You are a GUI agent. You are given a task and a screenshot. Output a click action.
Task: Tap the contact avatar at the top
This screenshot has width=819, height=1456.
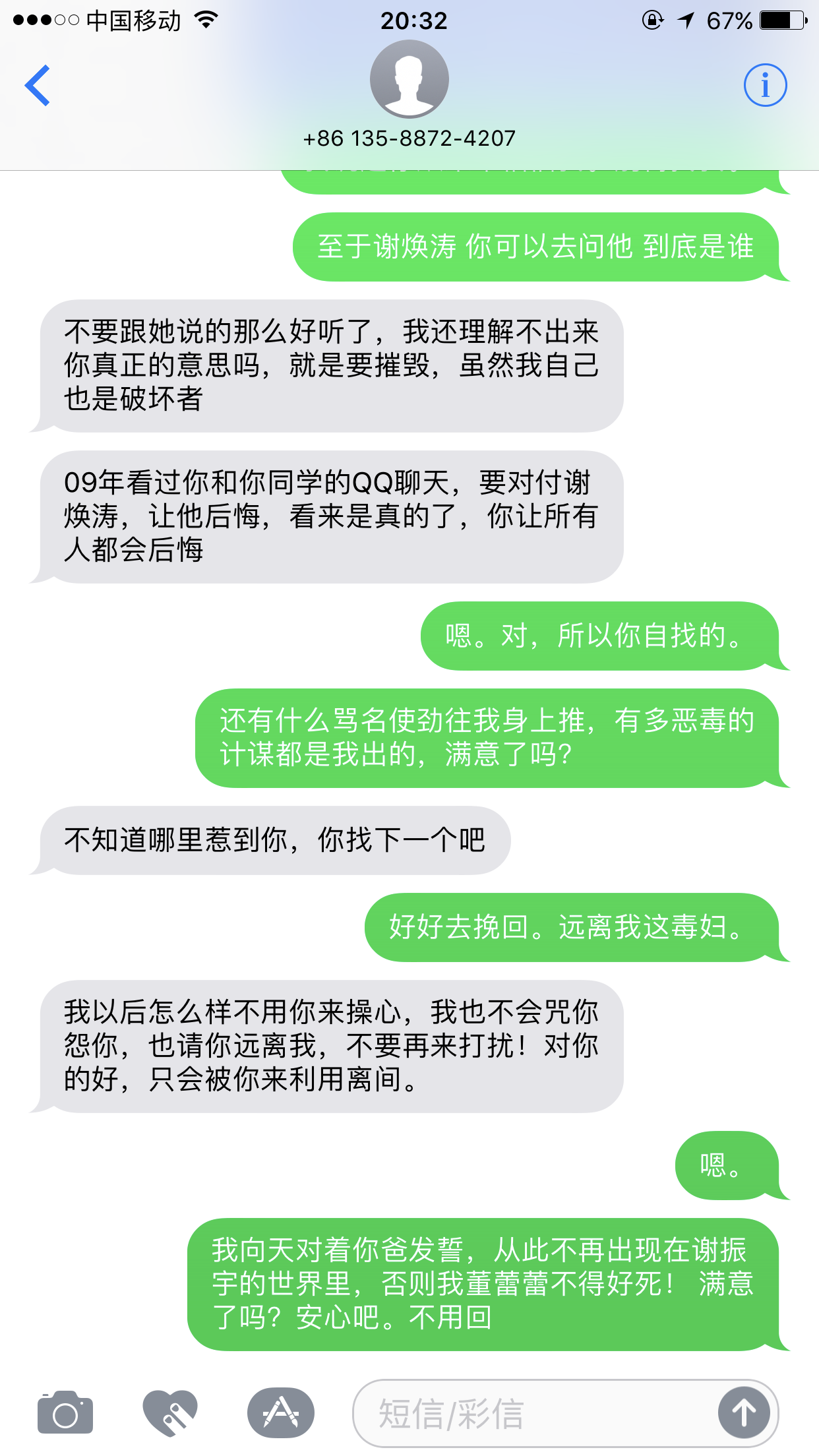[x=409, y=79]
